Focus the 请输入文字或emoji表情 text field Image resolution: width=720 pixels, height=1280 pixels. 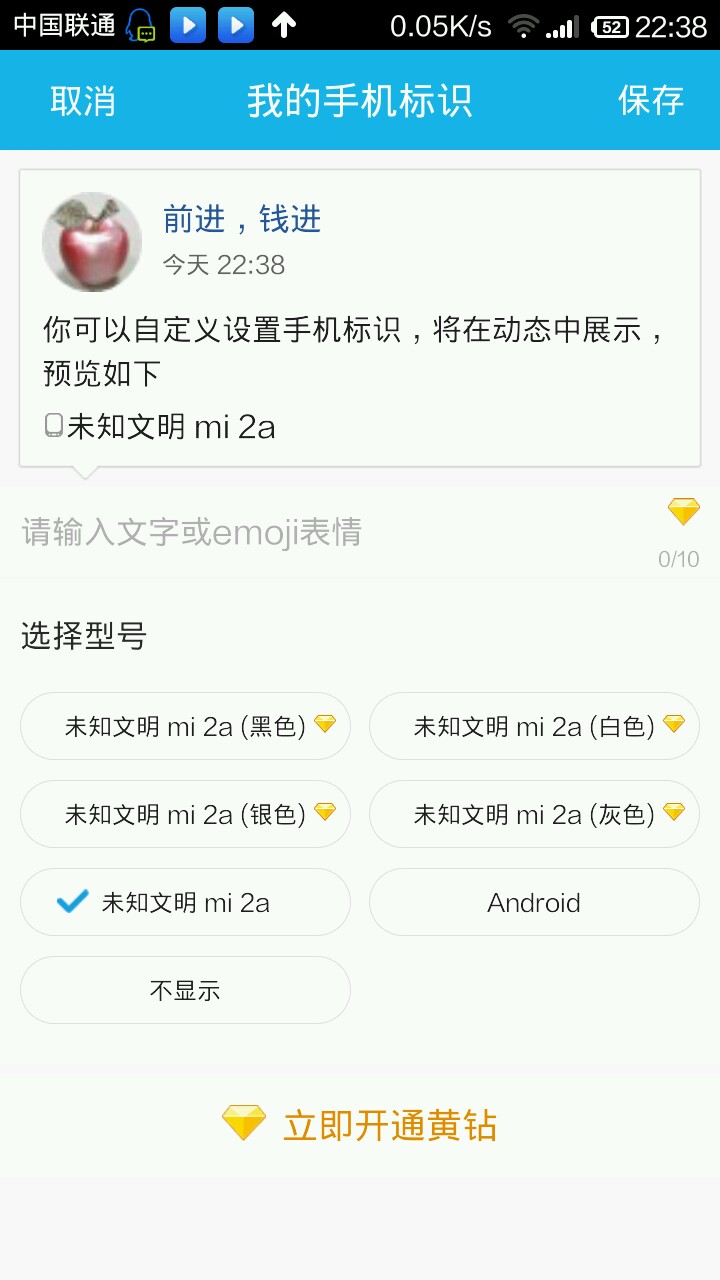coord(330,532)
